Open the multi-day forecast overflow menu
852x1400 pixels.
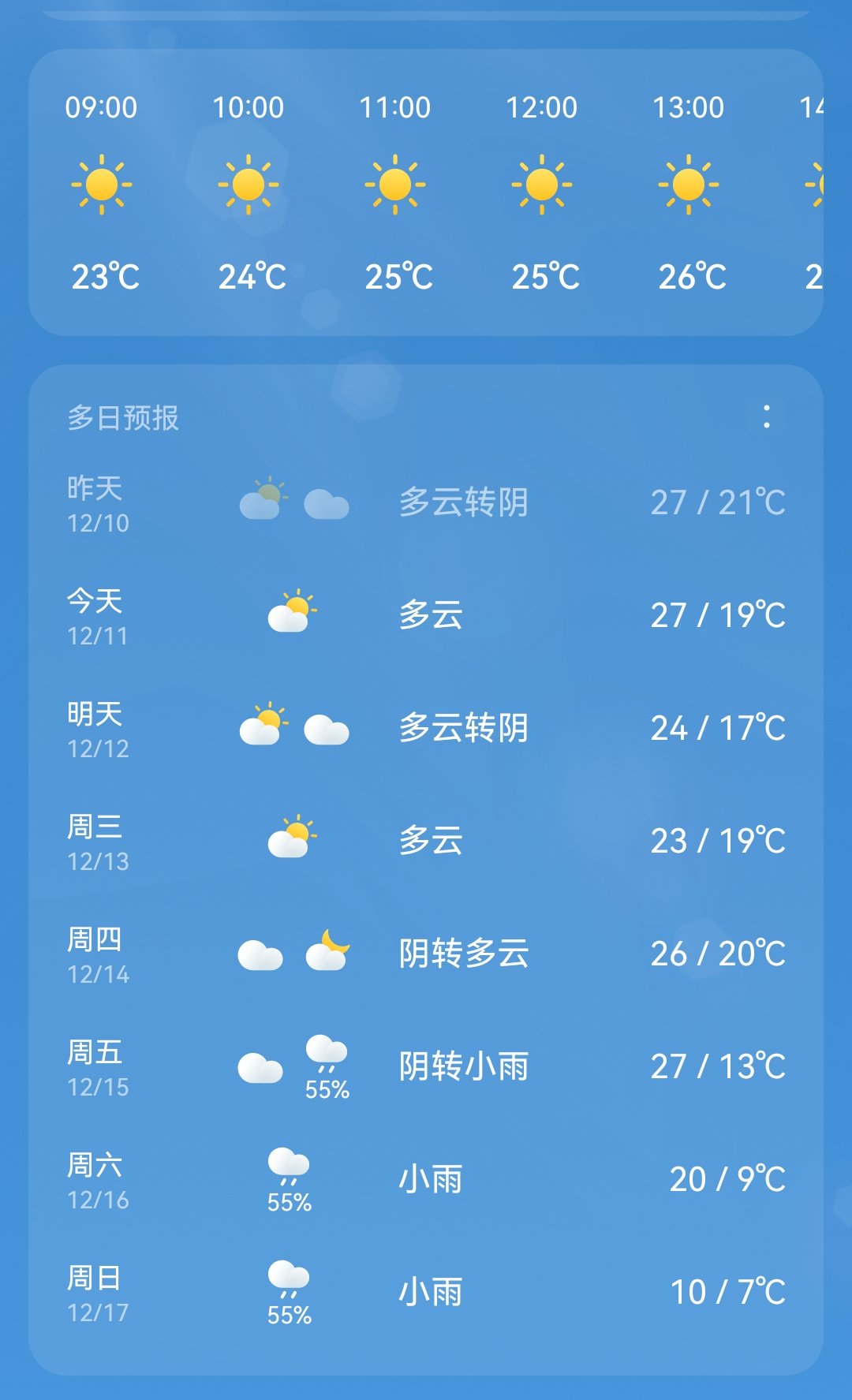(x=766, y=416)
